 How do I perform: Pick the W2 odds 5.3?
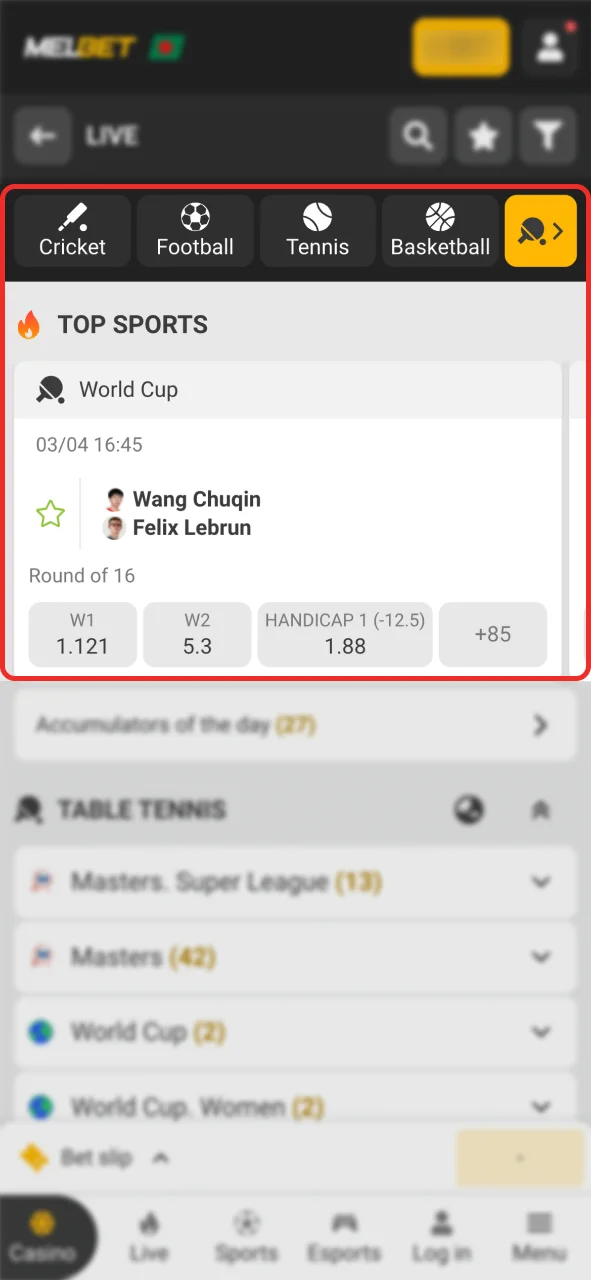[x=197, y=634]
